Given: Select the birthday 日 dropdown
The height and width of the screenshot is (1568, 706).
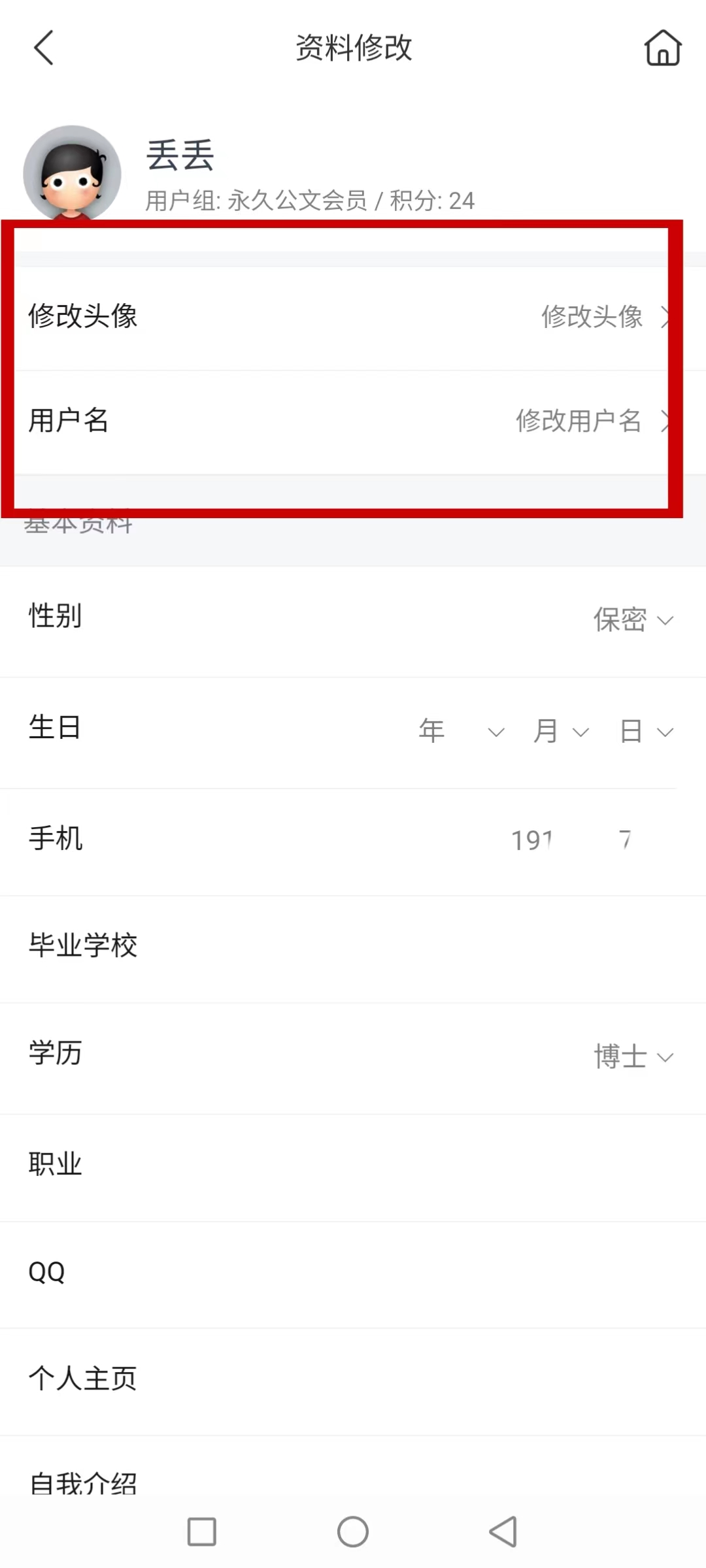Looking at the screenshot, I should 646,731.
